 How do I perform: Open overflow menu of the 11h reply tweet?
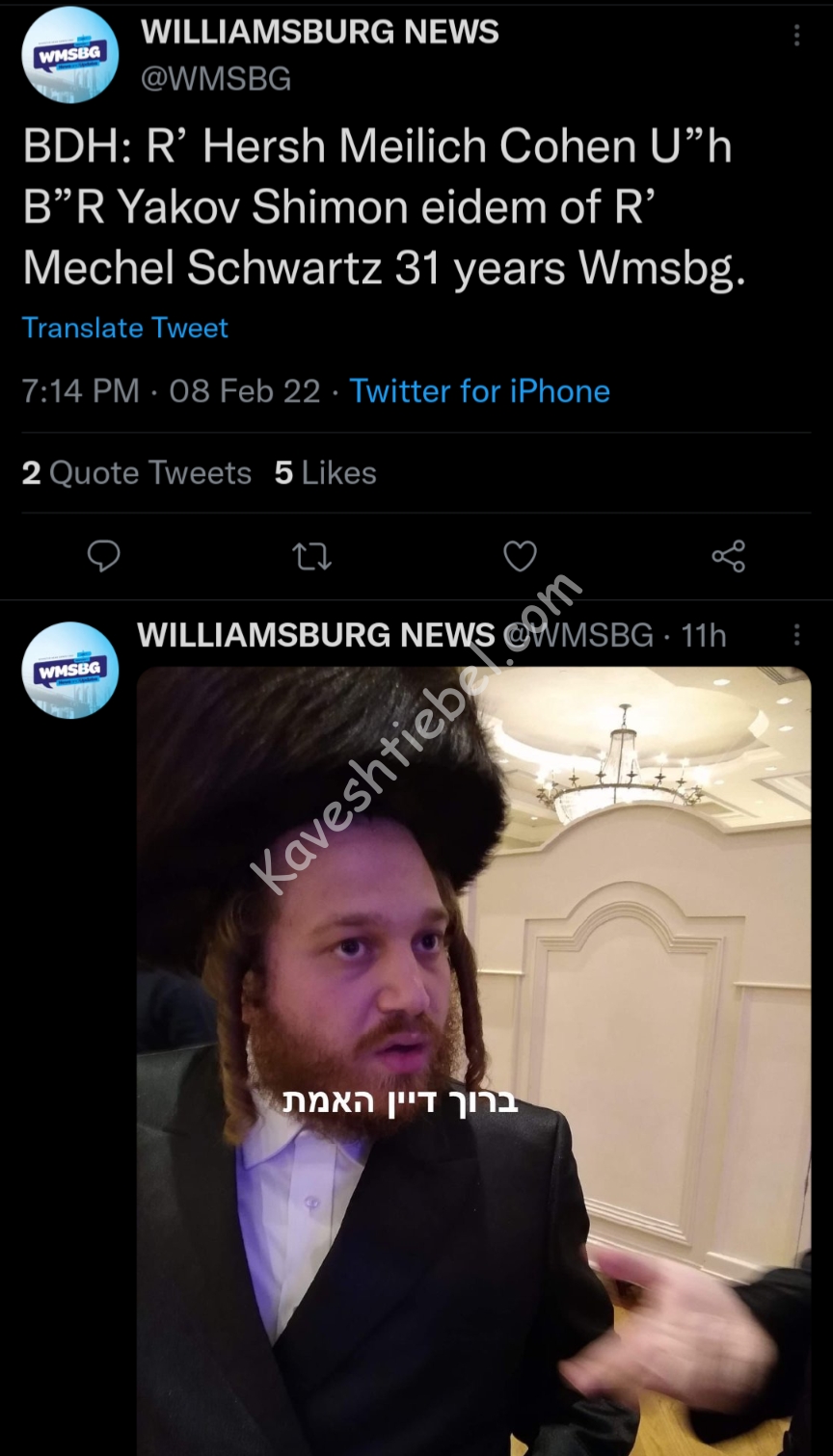tap(796, 635)
